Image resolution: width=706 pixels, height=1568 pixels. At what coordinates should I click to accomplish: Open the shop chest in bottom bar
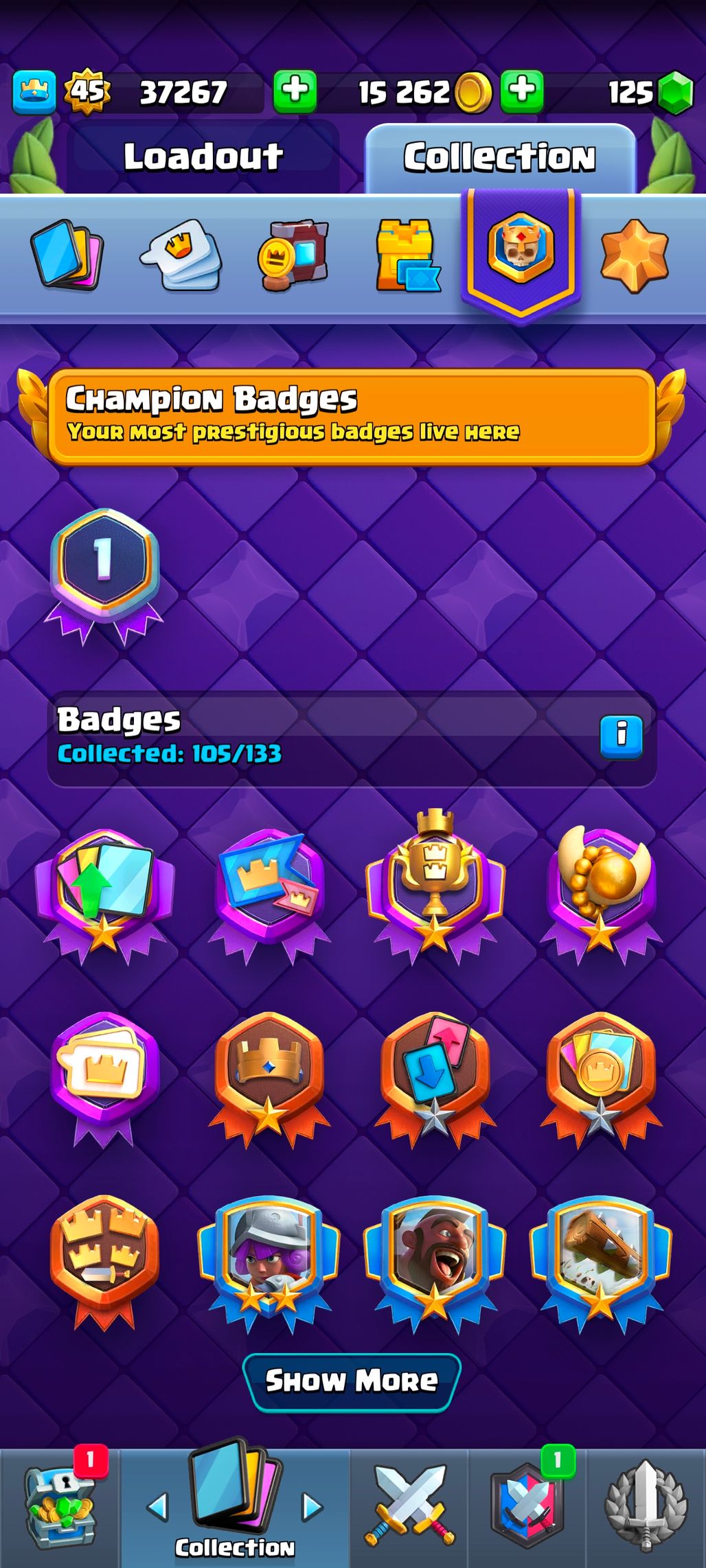tap(60, 1508)
